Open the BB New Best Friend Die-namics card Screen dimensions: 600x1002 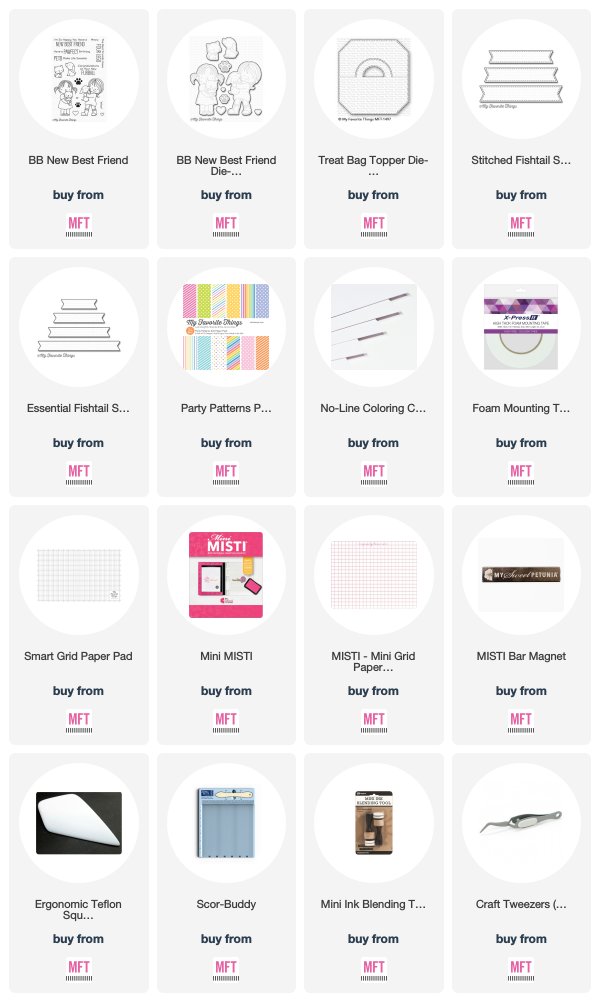pos(226,128)
